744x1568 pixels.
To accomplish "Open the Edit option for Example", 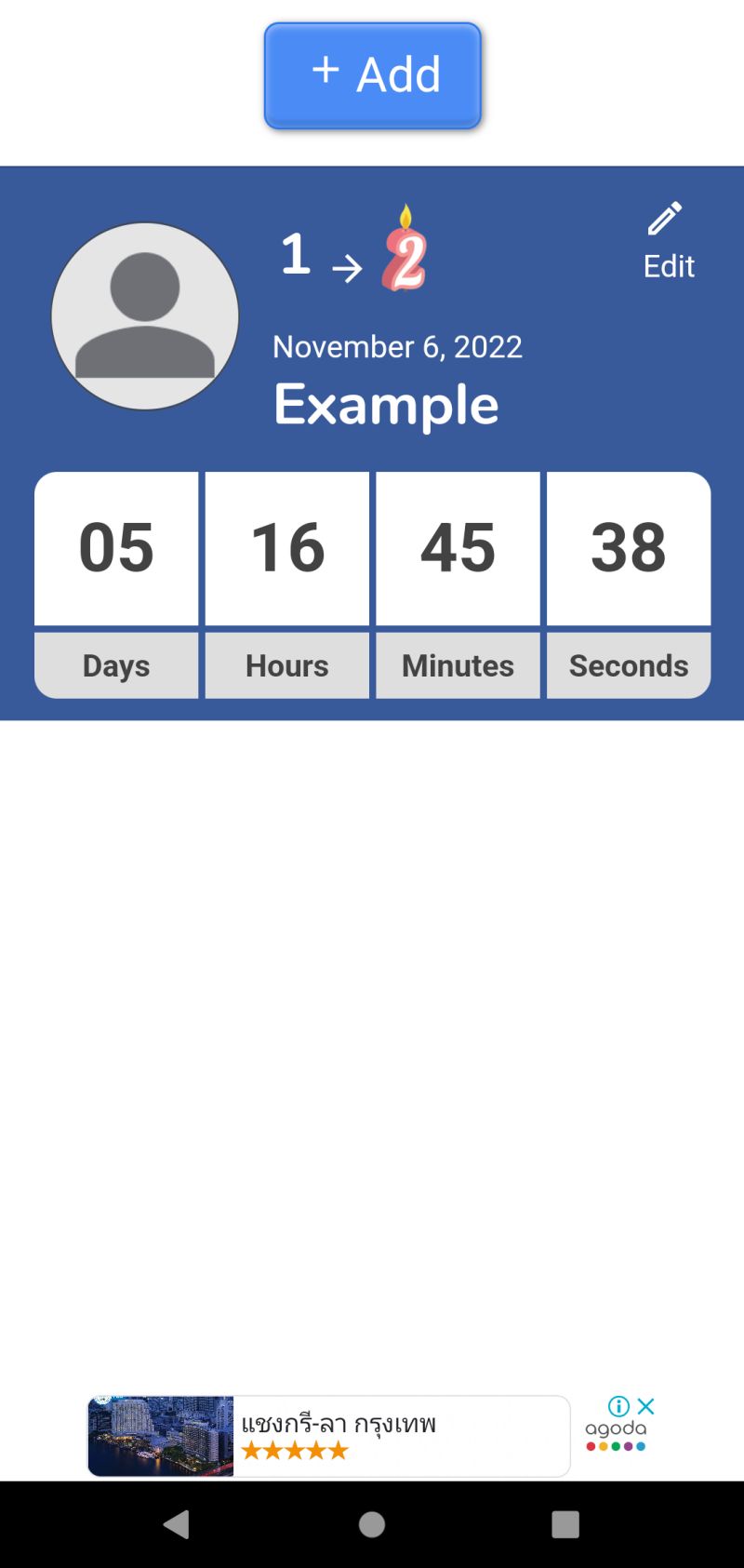I will [668, 266].
